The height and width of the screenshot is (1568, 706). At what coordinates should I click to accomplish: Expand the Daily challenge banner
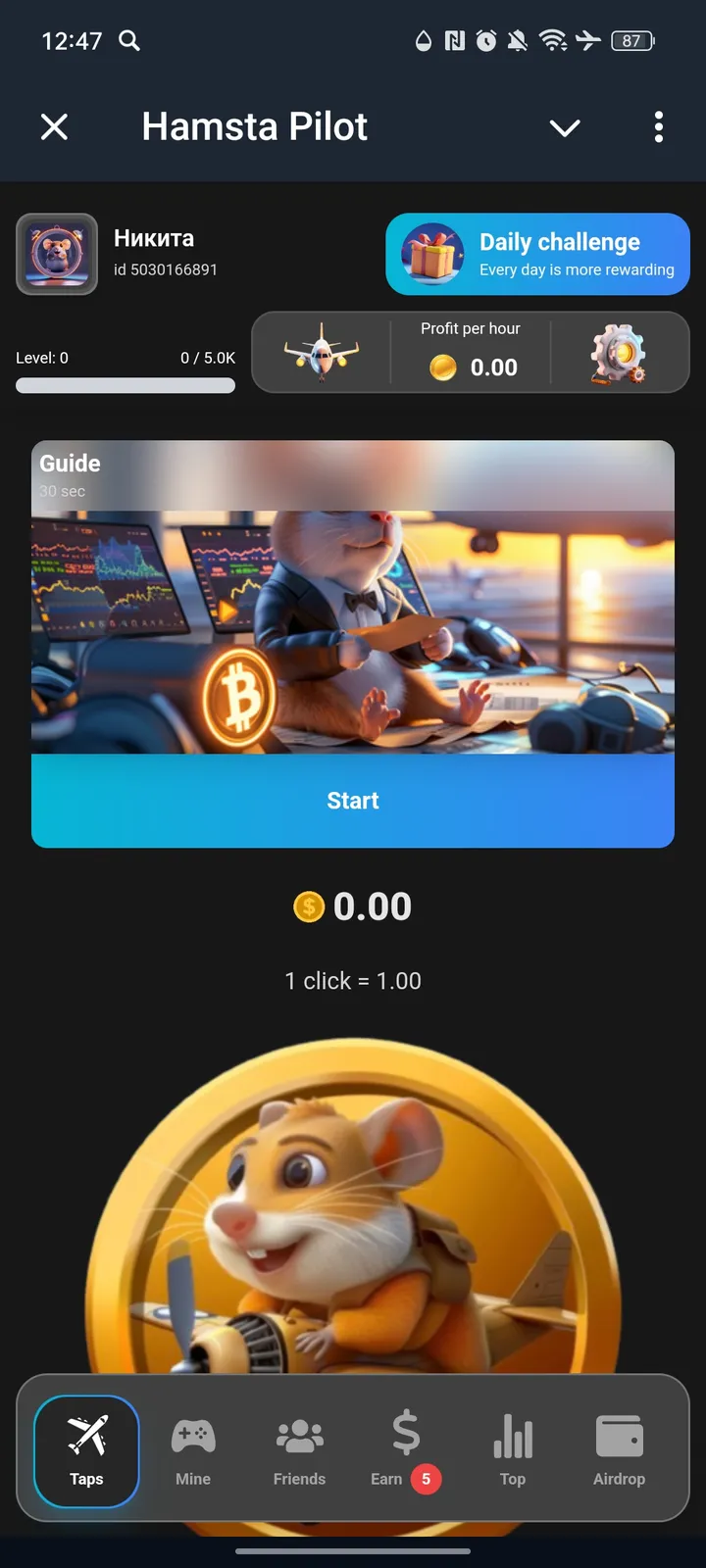click(x=537, y=254)
